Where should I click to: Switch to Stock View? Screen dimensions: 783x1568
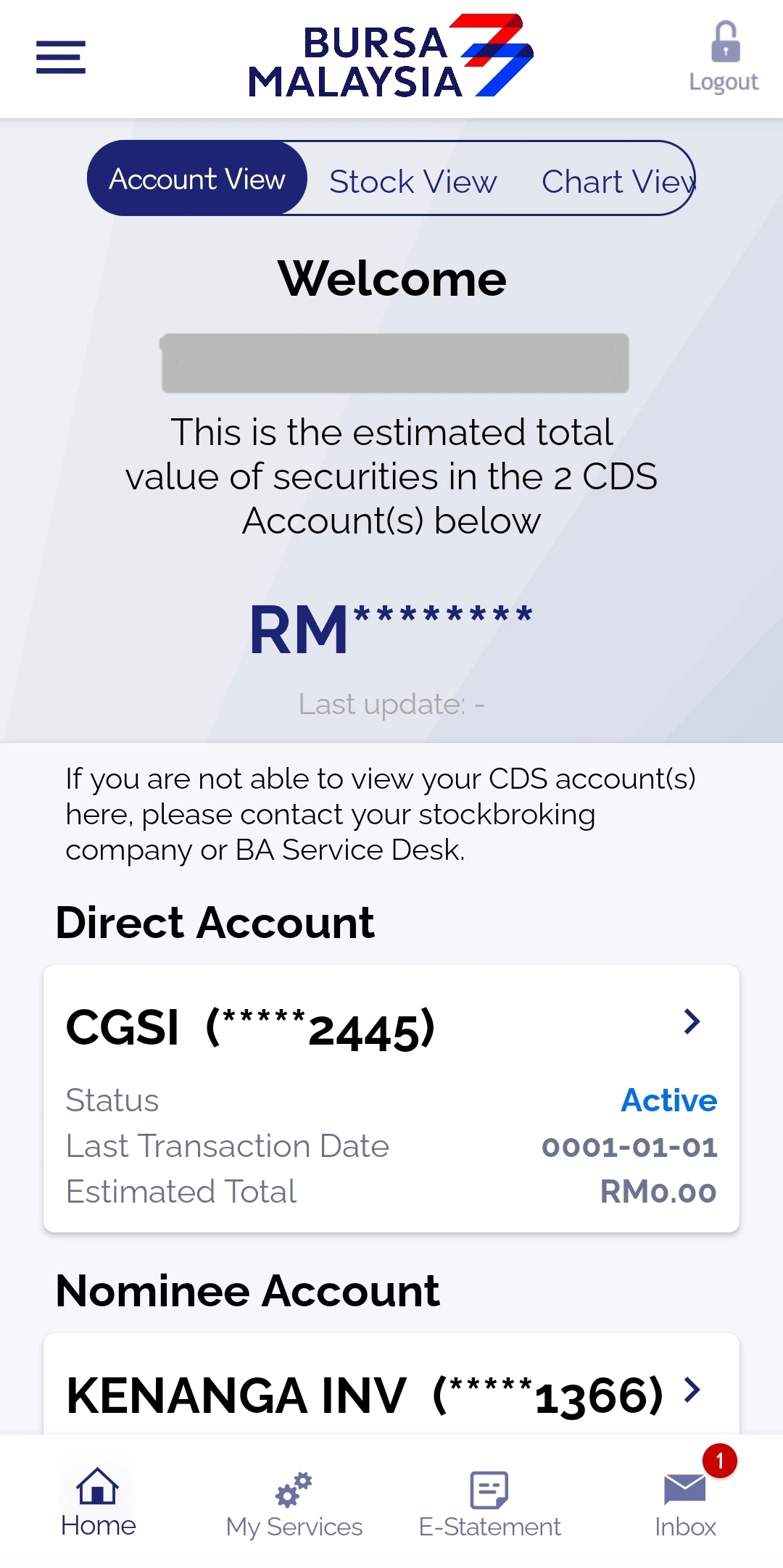pos(413,181)
